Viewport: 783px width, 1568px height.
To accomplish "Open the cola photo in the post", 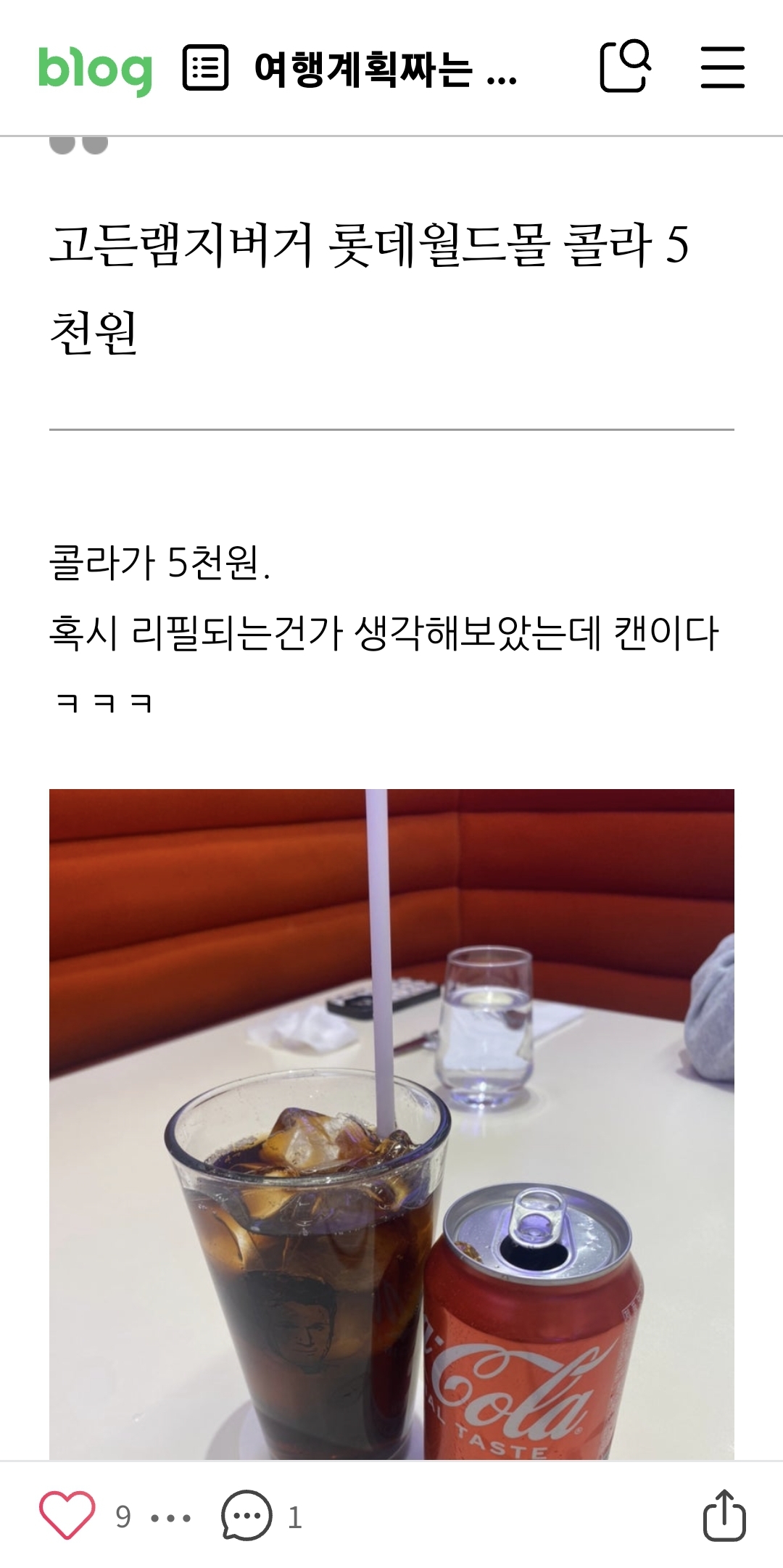I will point(391,1124).
